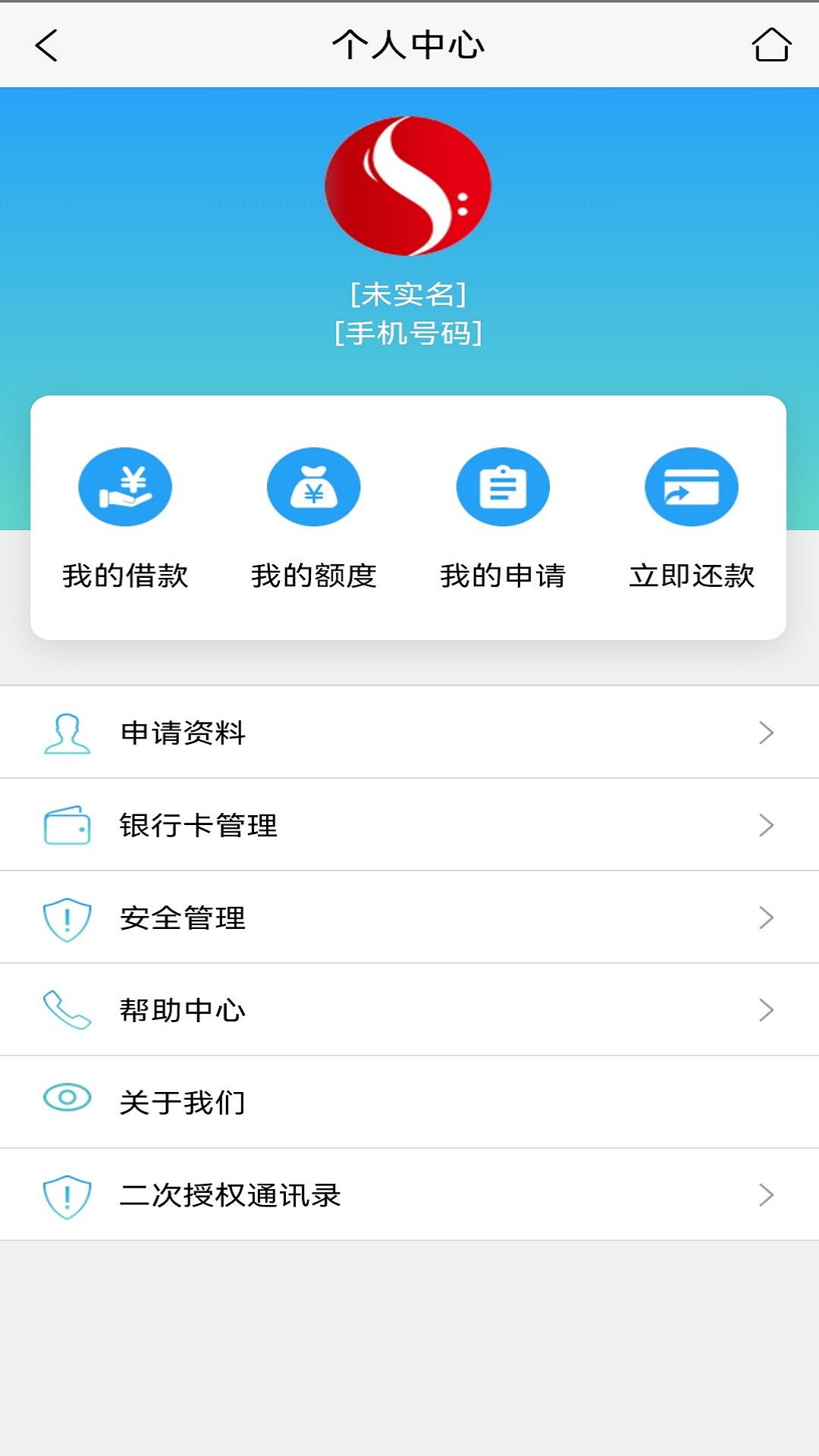The height and width of the screenshot is (1456, 819).
Task: Click the 帮助中心 phone icon
Action: 67,1009
